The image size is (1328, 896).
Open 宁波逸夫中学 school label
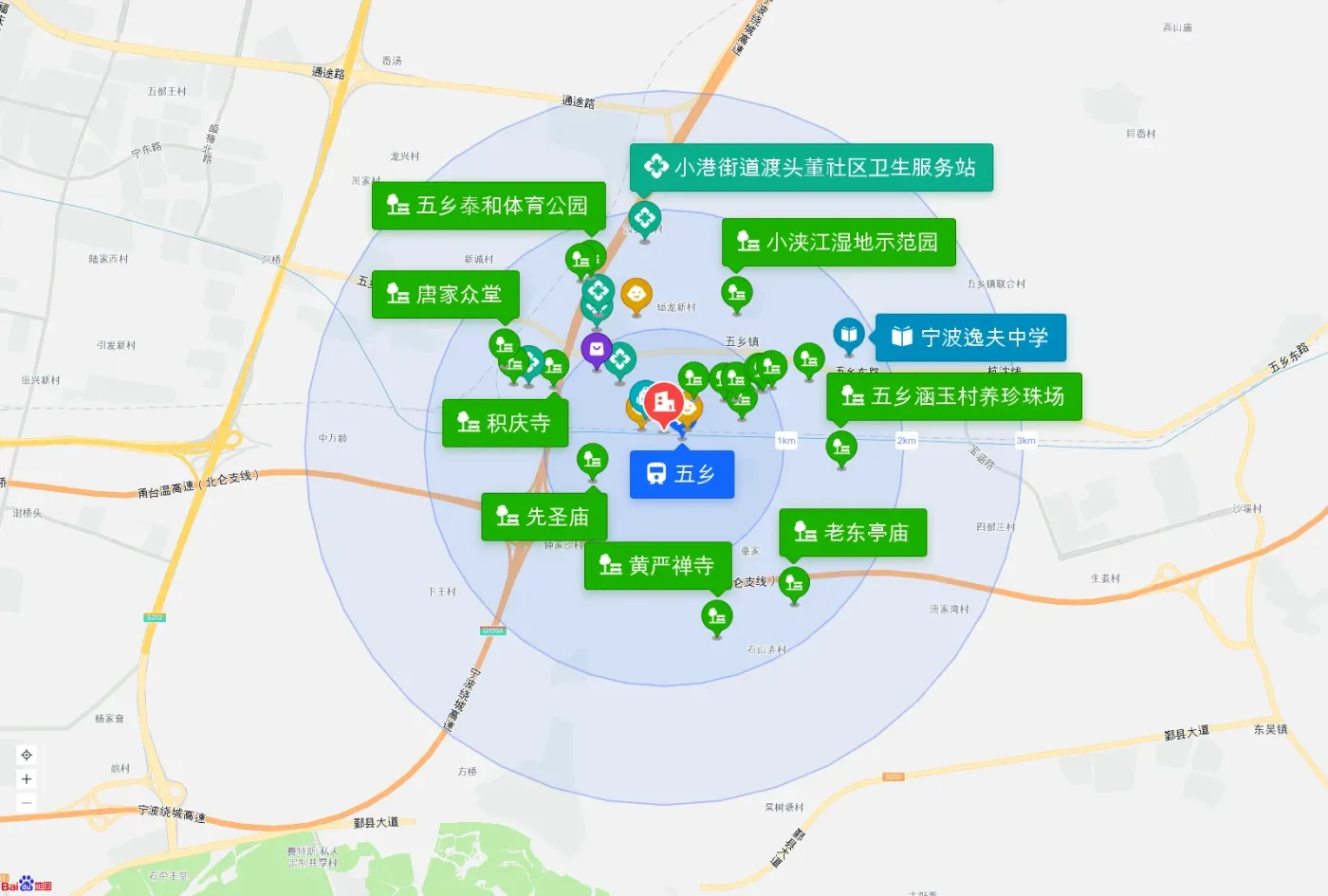(x=970, y=338)
